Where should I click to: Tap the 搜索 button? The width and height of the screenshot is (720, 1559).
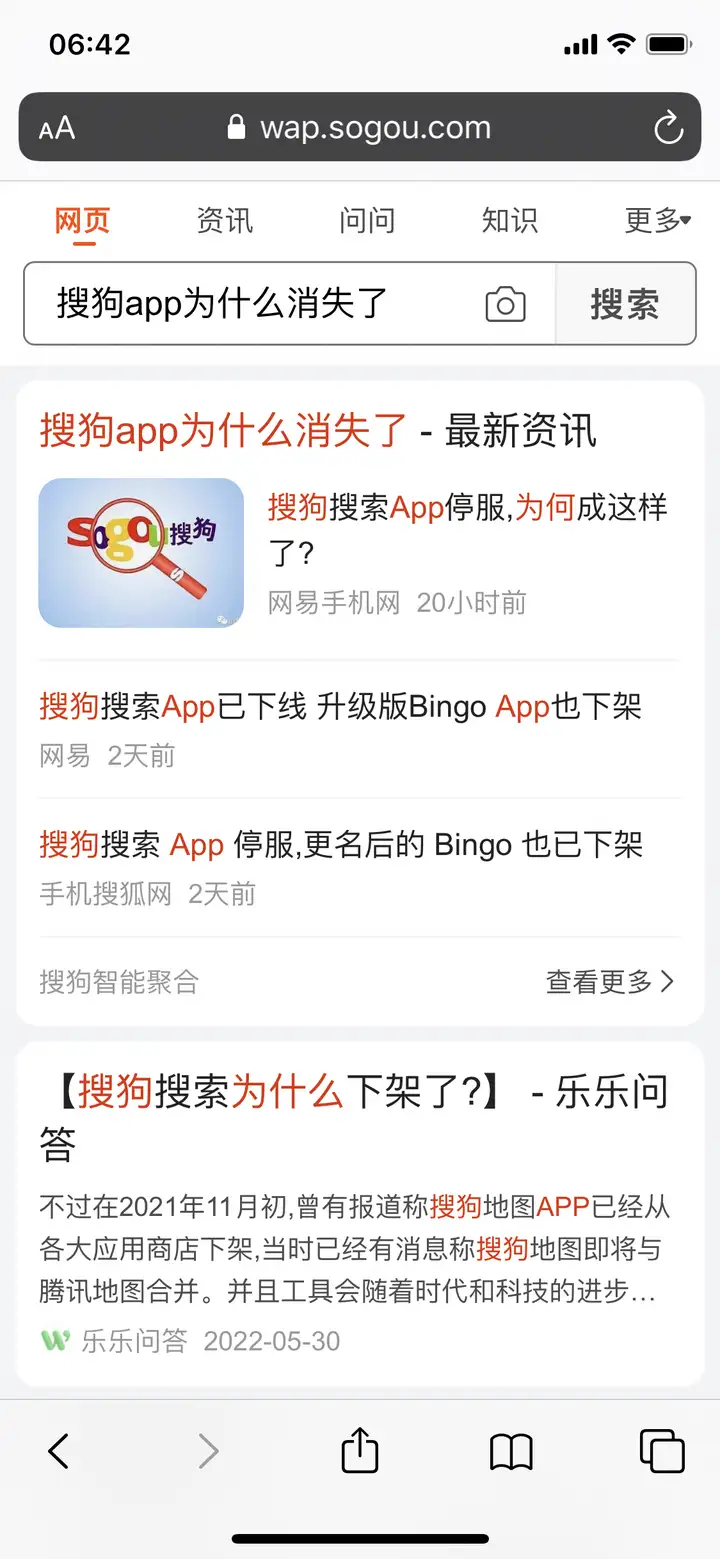[x=625, y=304]
